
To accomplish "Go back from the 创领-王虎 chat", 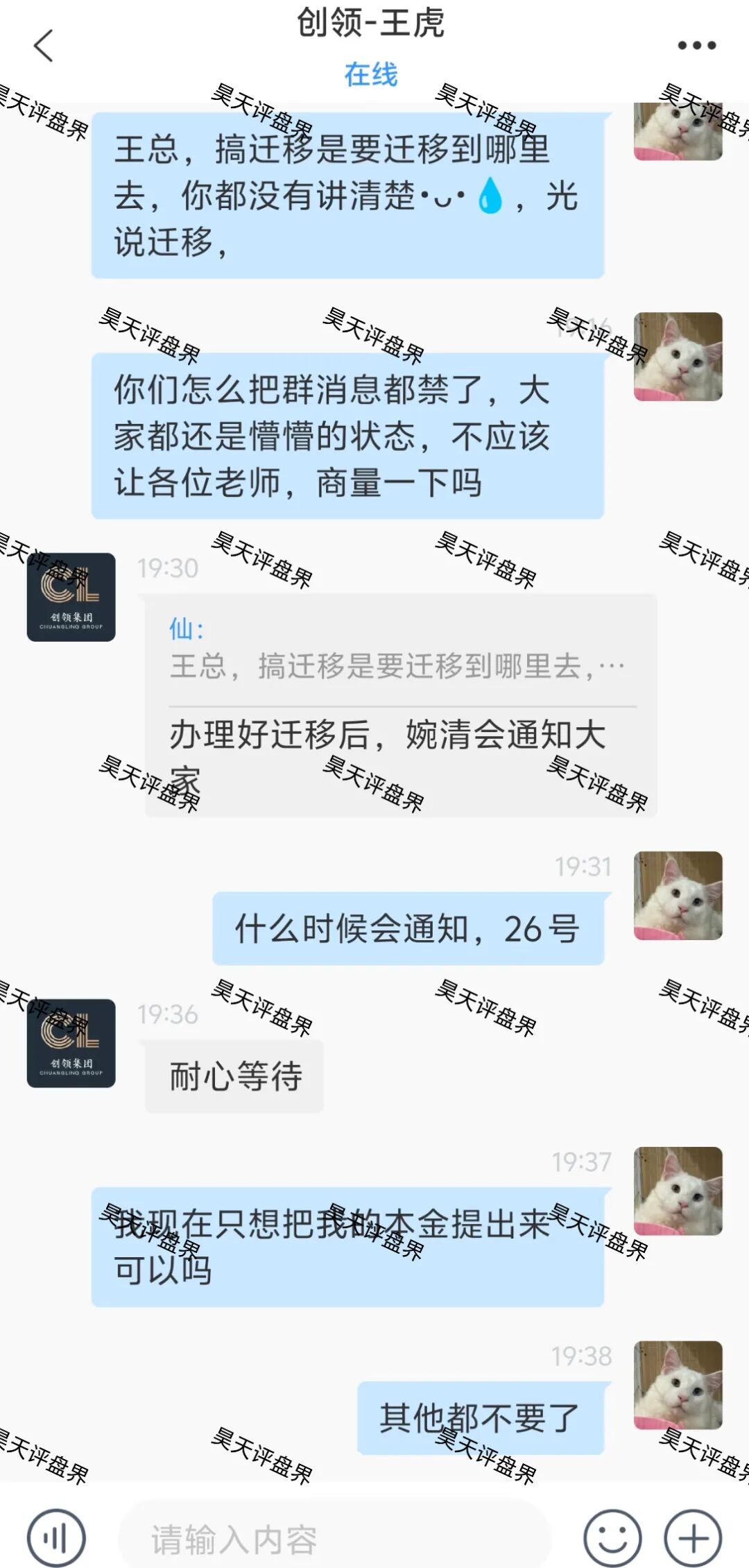I will pos(44,46).
